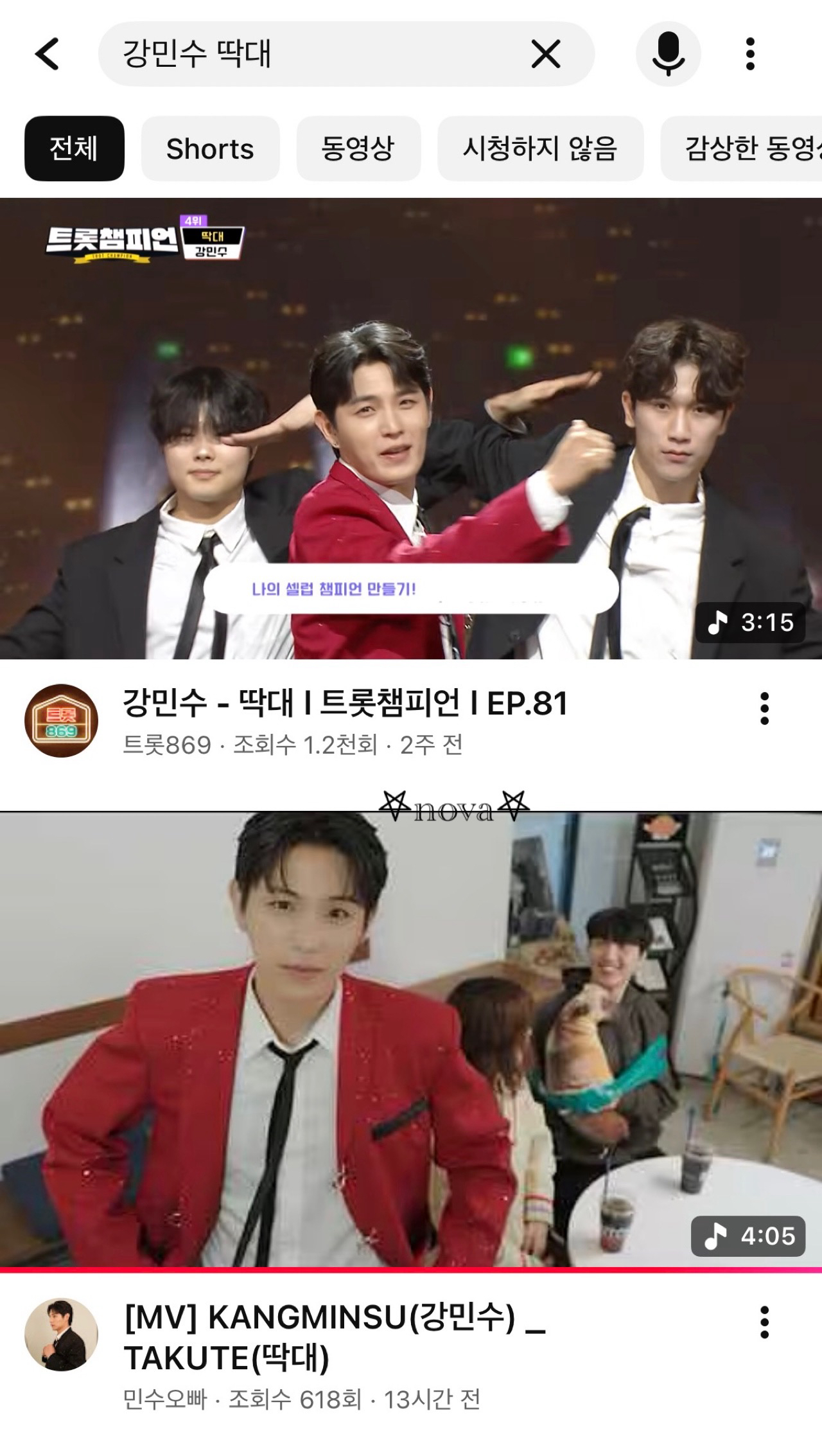Image resolution: width=822 pixels, height=1456 pixels.
Task: Turn on the 동영상 filter
Action: [x=358, y=148]
